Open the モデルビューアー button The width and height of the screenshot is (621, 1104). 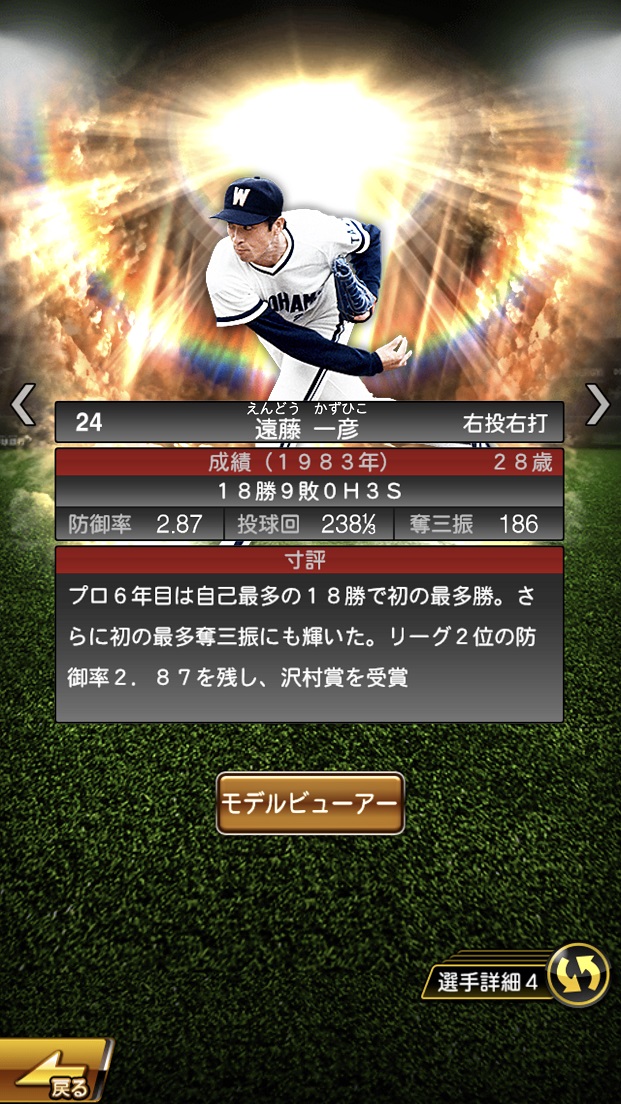(310, 803)
